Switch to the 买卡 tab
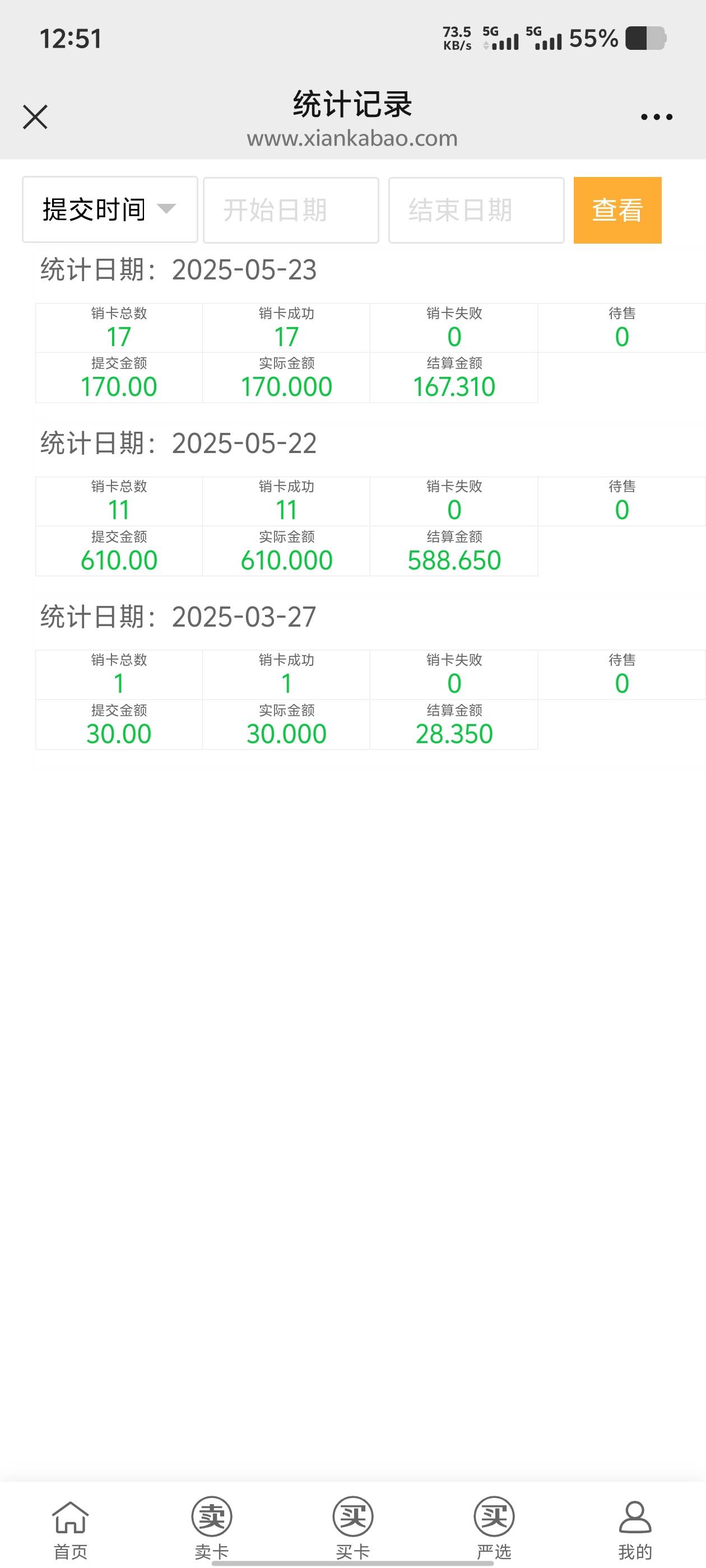706x1568 pixels. (352, 1530)
